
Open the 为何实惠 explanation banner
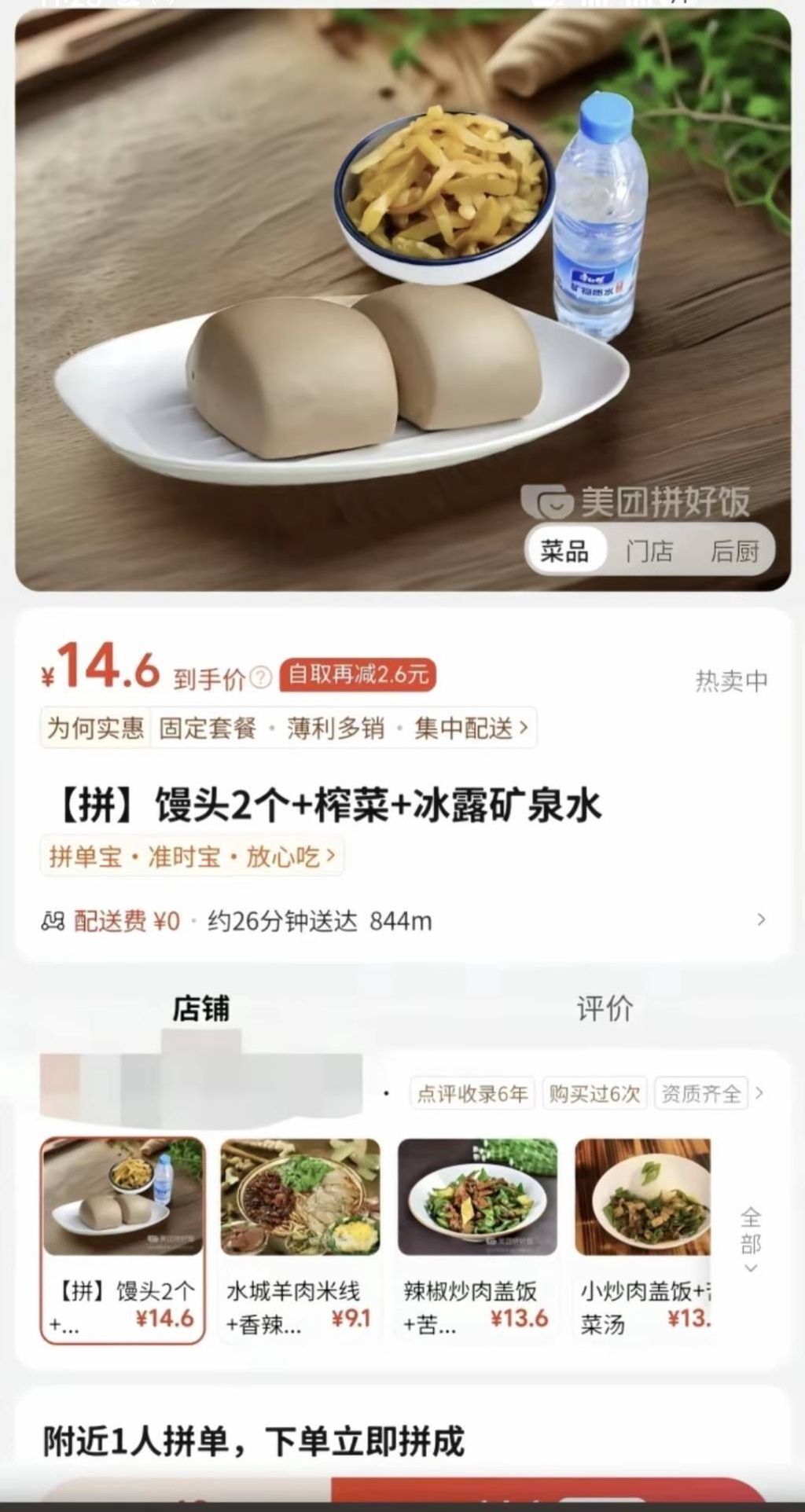(289, 728)
